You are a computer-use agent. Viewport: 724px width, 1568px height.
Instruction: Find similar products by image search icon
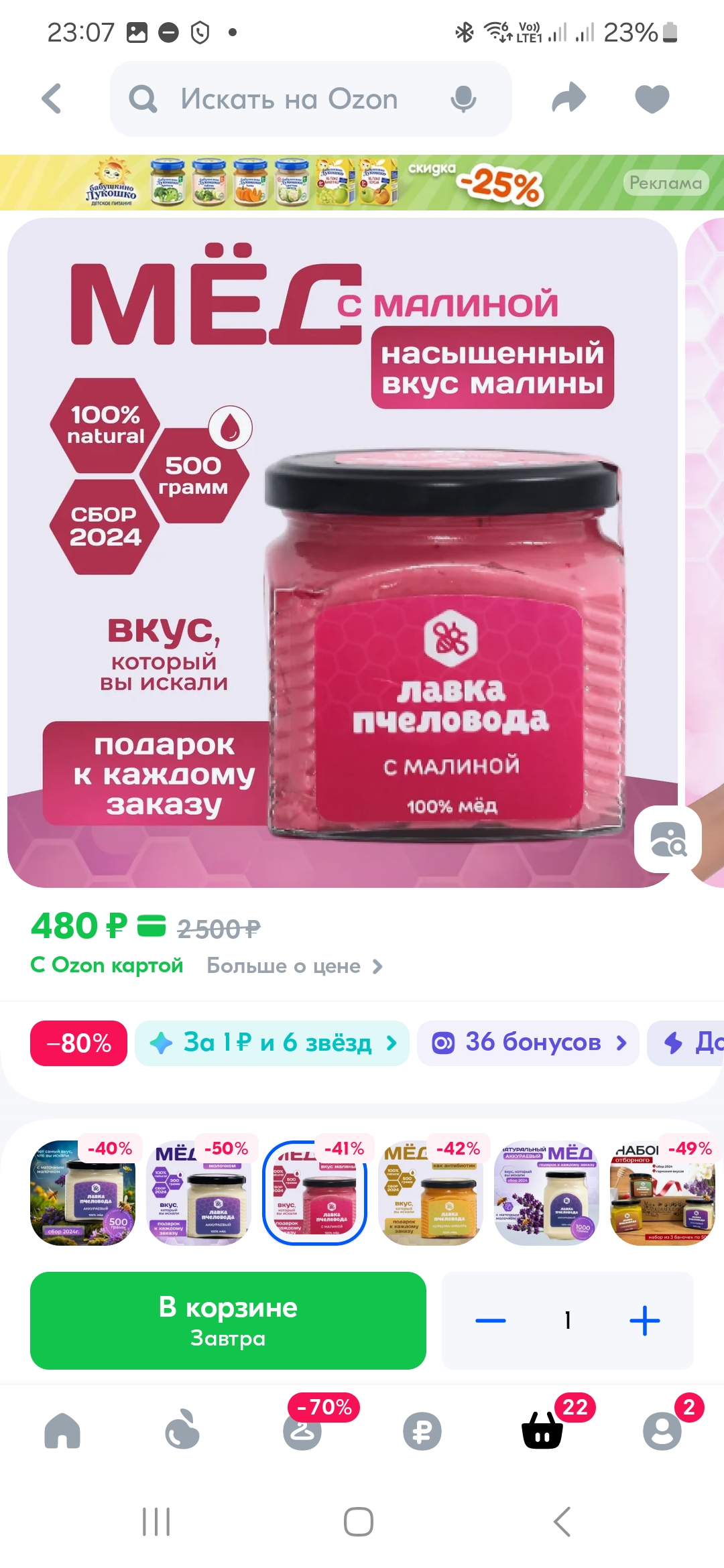pos(668,839)
